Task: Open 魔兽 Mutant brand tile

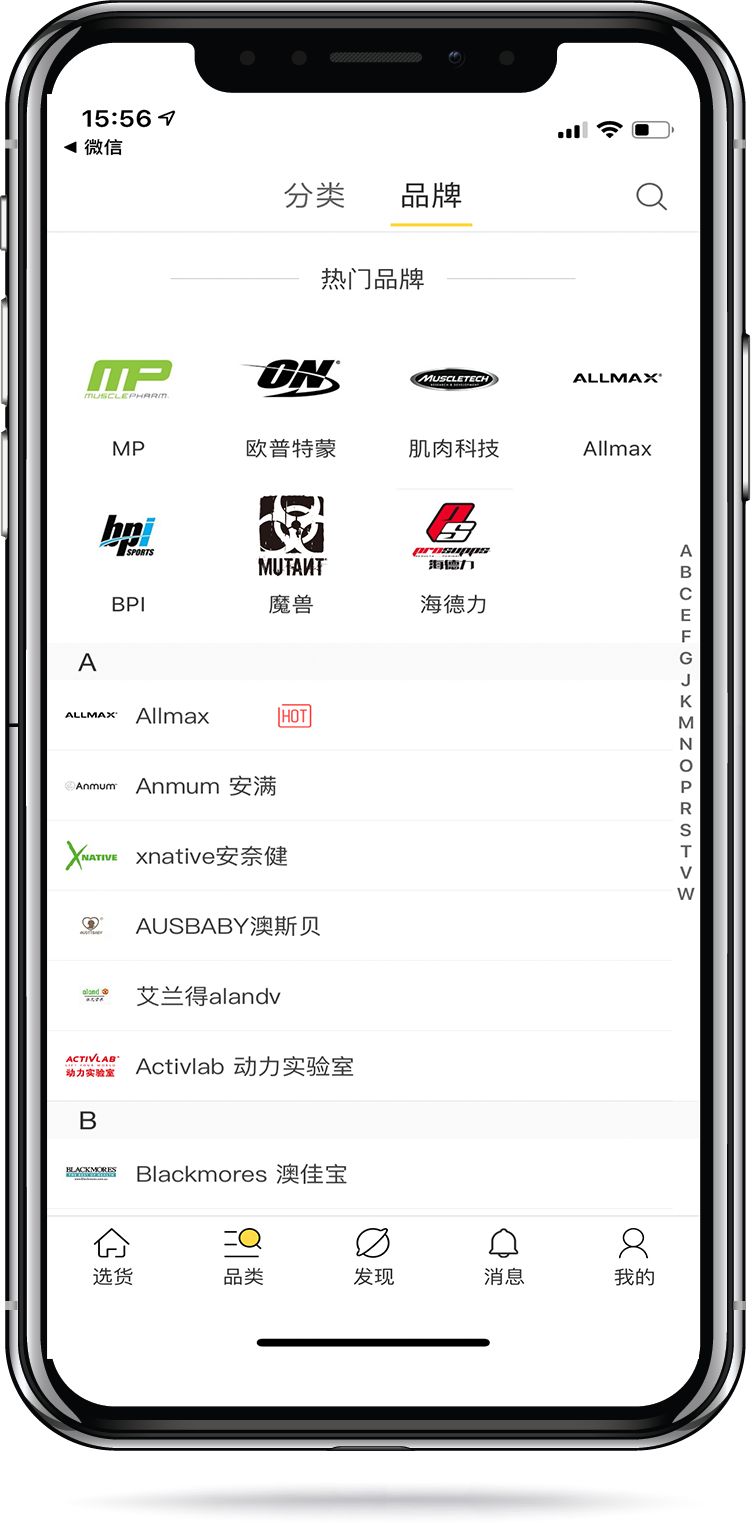Action: pos(291,557)
